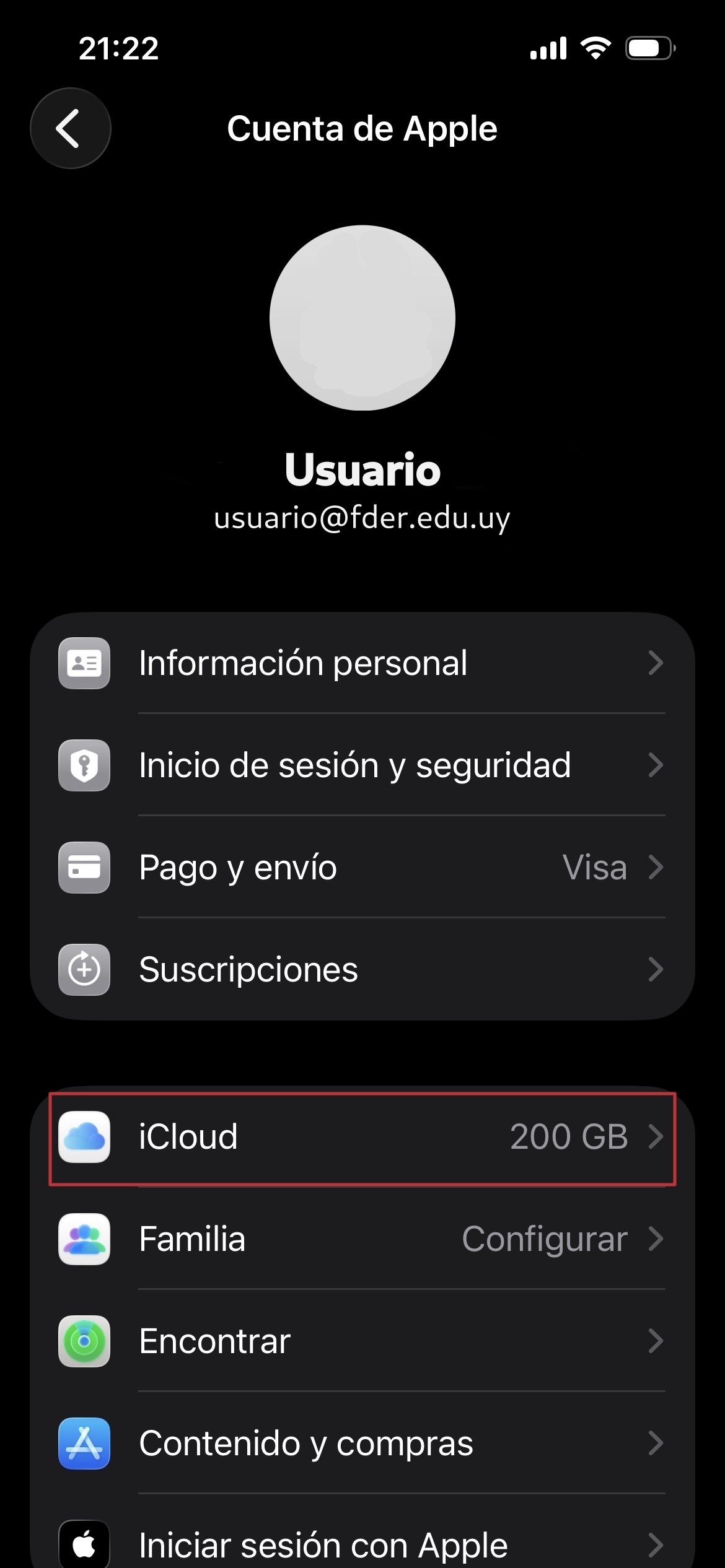View Suscripciones
Viewport: 725px width, 1568px height.
point(362,970)
